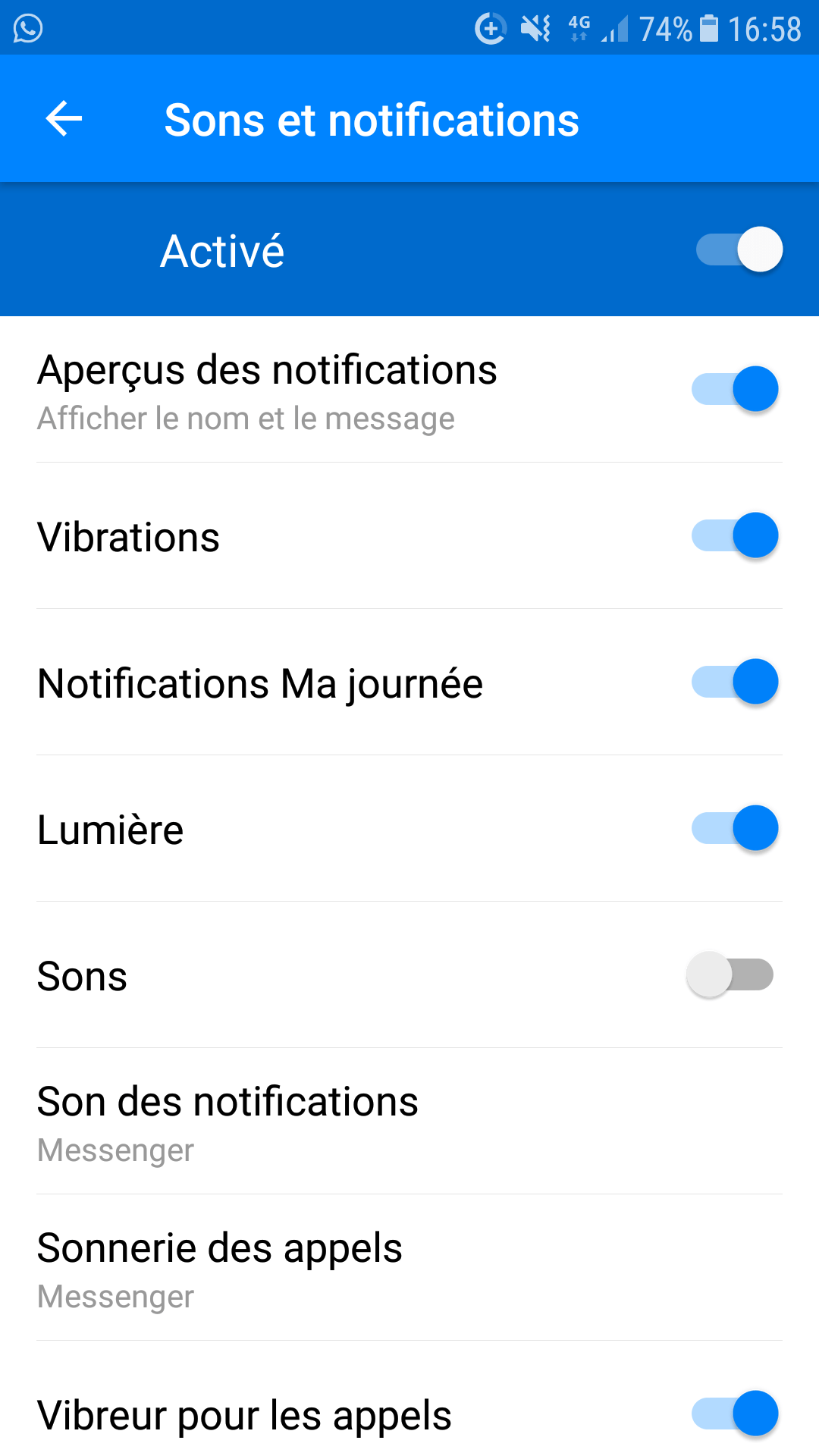Viewport: 819px width, 1456px height.
Task: Turn off the Activé master switch
Action: tap(739, 249)
